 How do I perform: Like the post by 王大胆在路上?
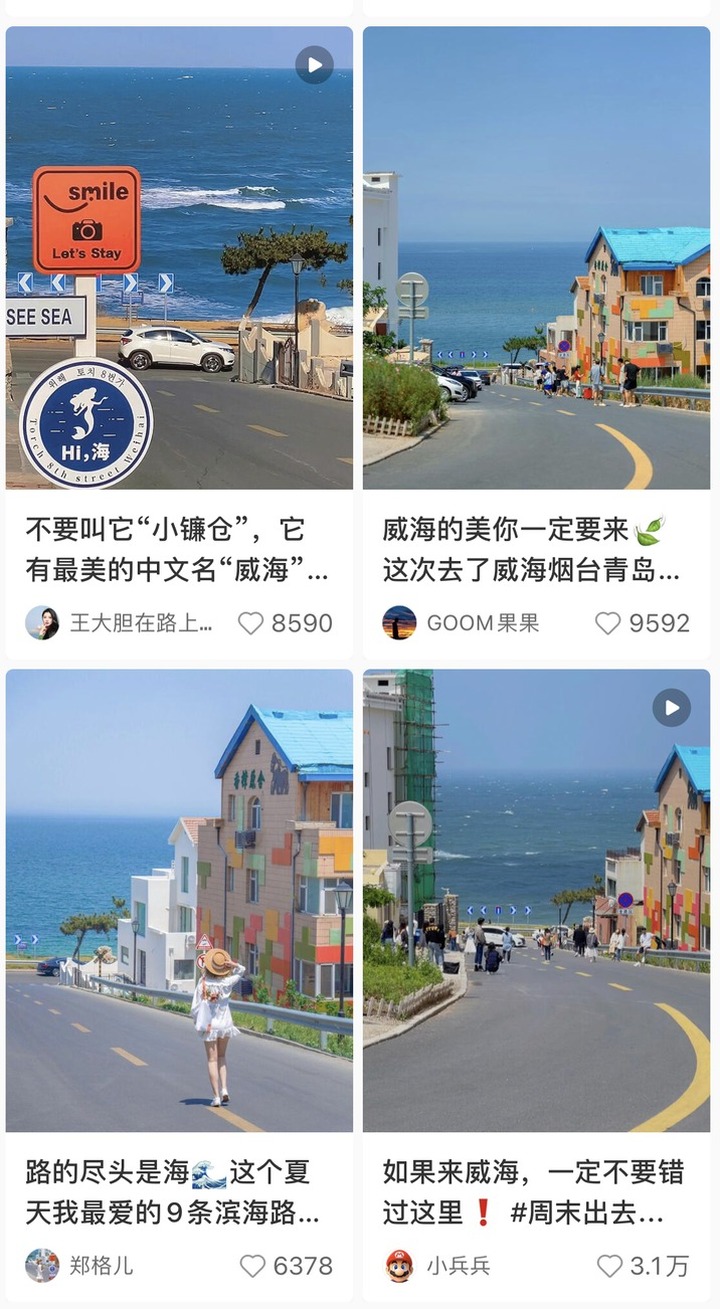pyautogui.click(x=251, y=623)
